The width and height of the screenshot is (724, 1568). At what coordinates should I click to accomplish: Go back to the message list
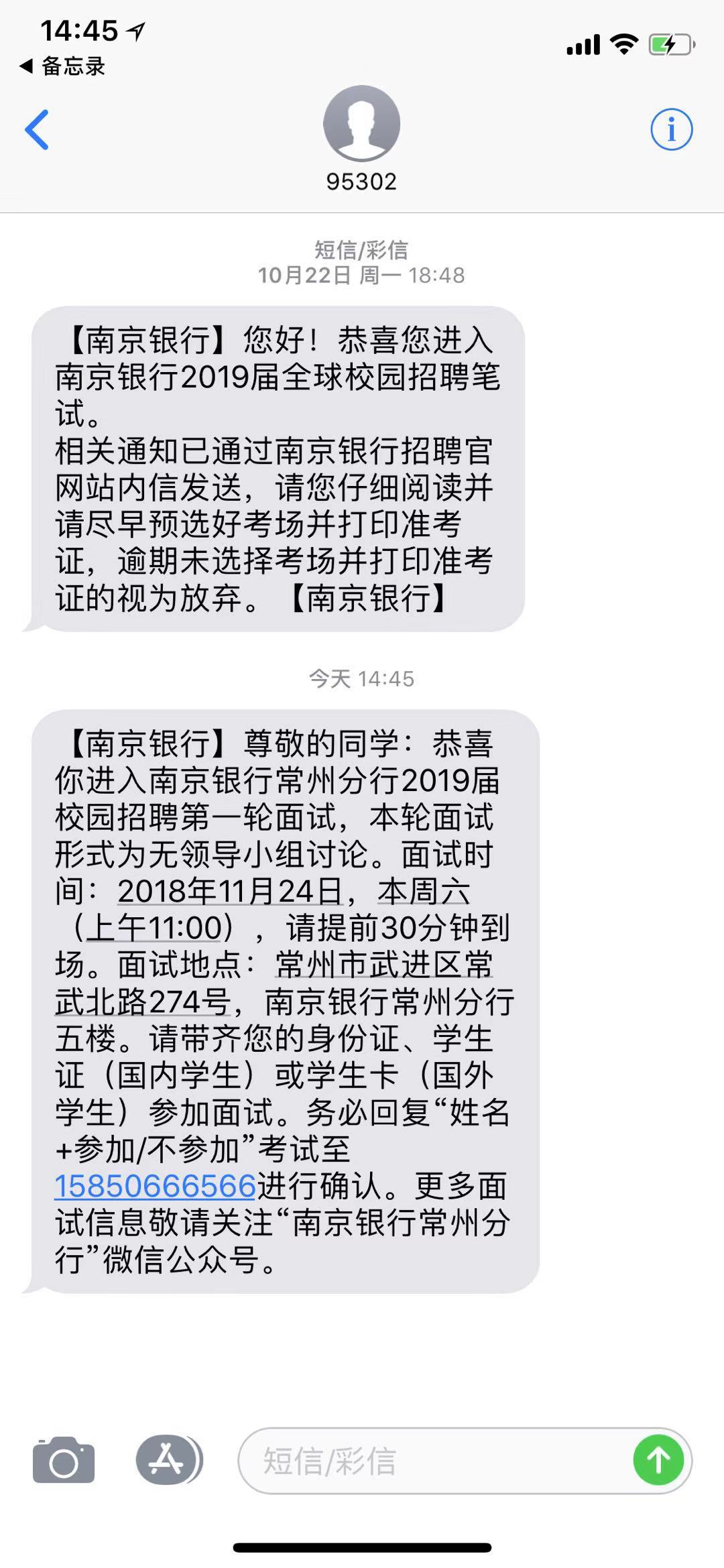38,129
